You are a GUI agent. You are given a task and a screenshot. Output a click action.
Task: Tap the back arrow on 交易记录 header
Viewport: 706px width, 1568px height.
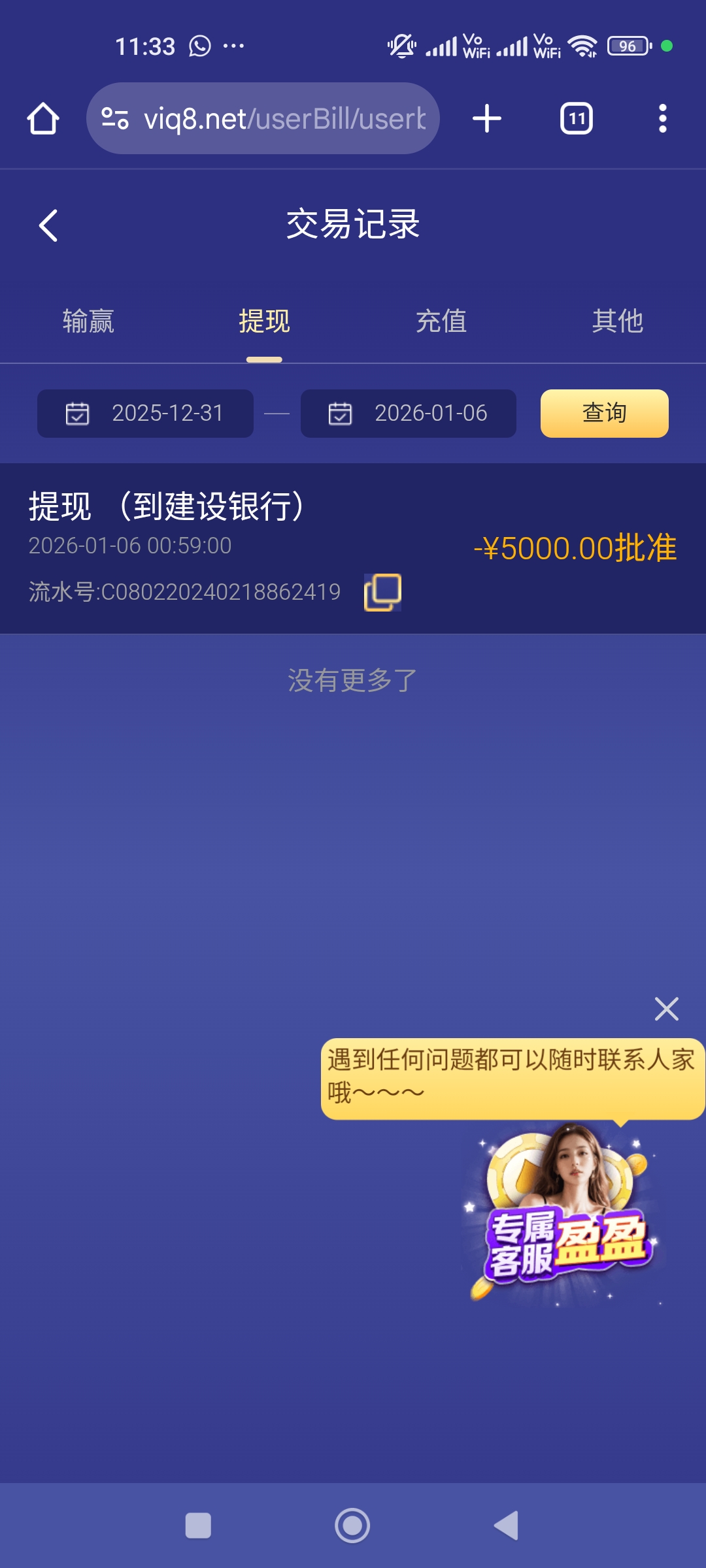(x=47, y=224)
